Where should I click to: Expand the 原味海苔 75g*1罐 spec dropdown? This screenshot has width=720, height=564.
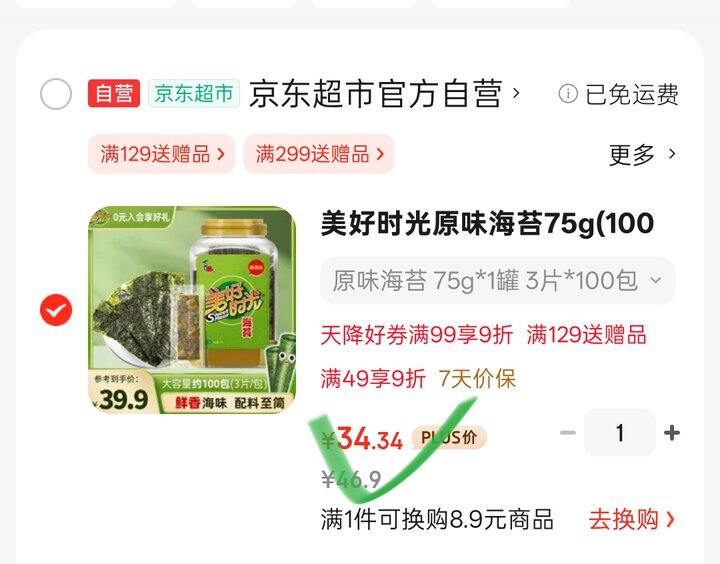(x=497, y=281)
